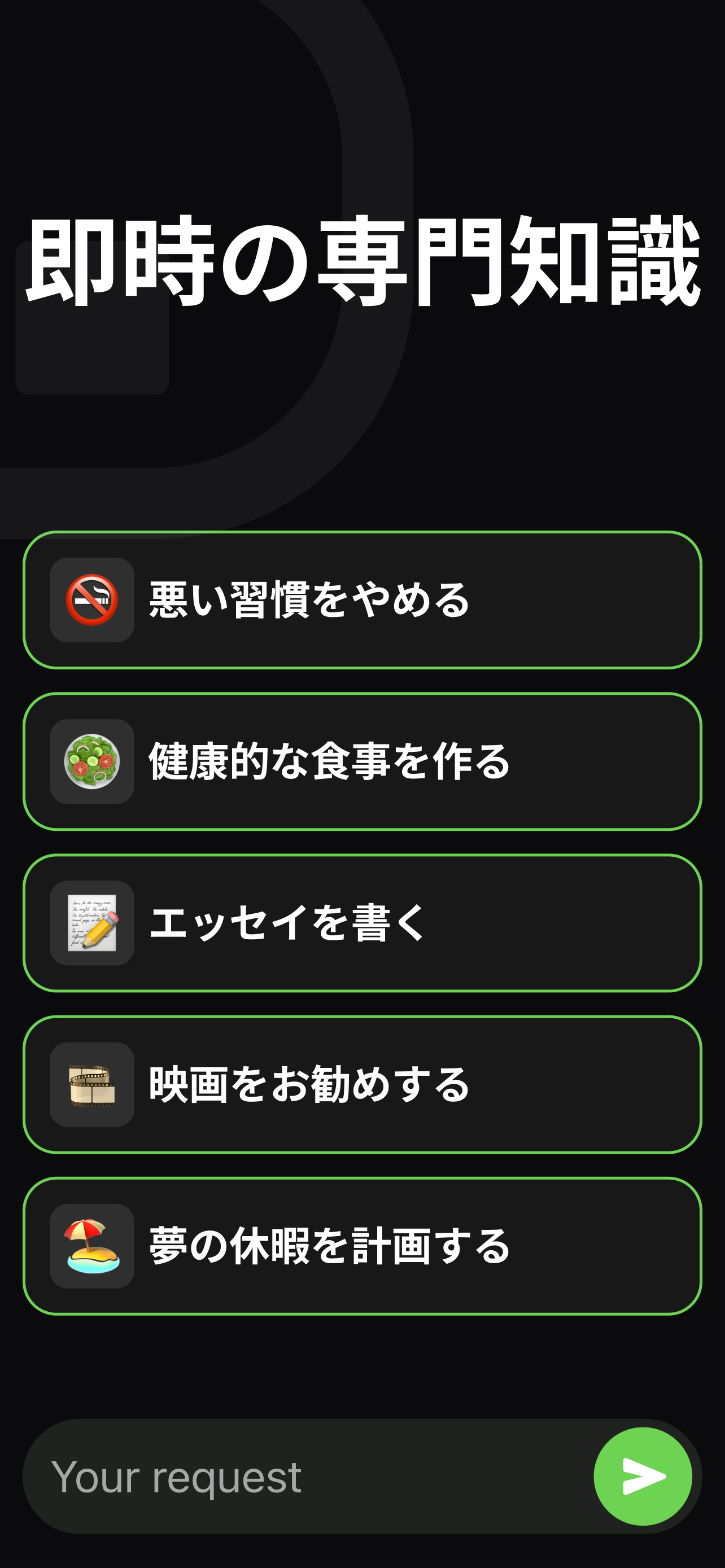Tap the エッセイを書く suggestion
The height and width of the screenshot is (1568, 725).
coord(362,923)
